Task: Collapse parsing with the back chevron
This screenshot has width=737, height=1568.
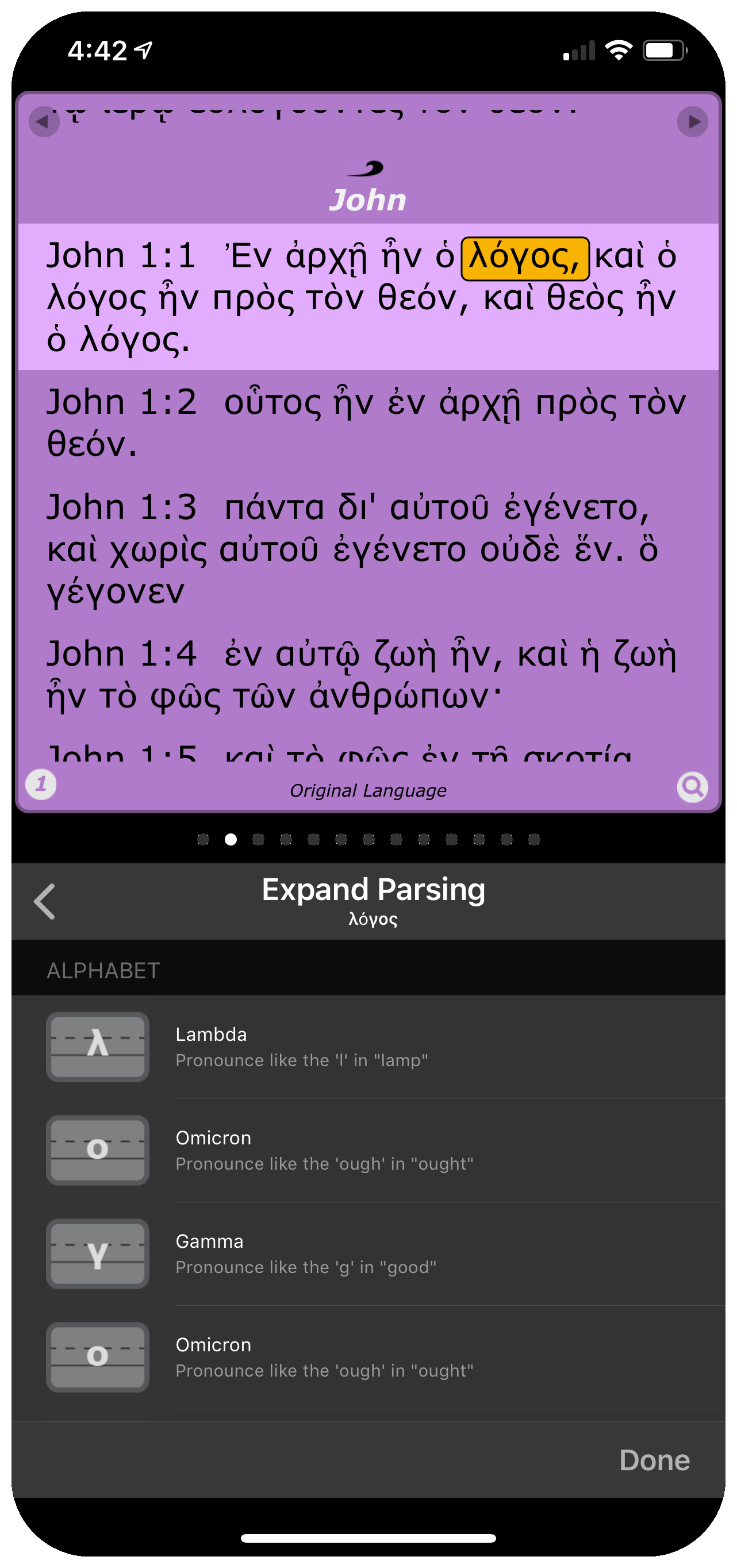Action: (44, 902)
